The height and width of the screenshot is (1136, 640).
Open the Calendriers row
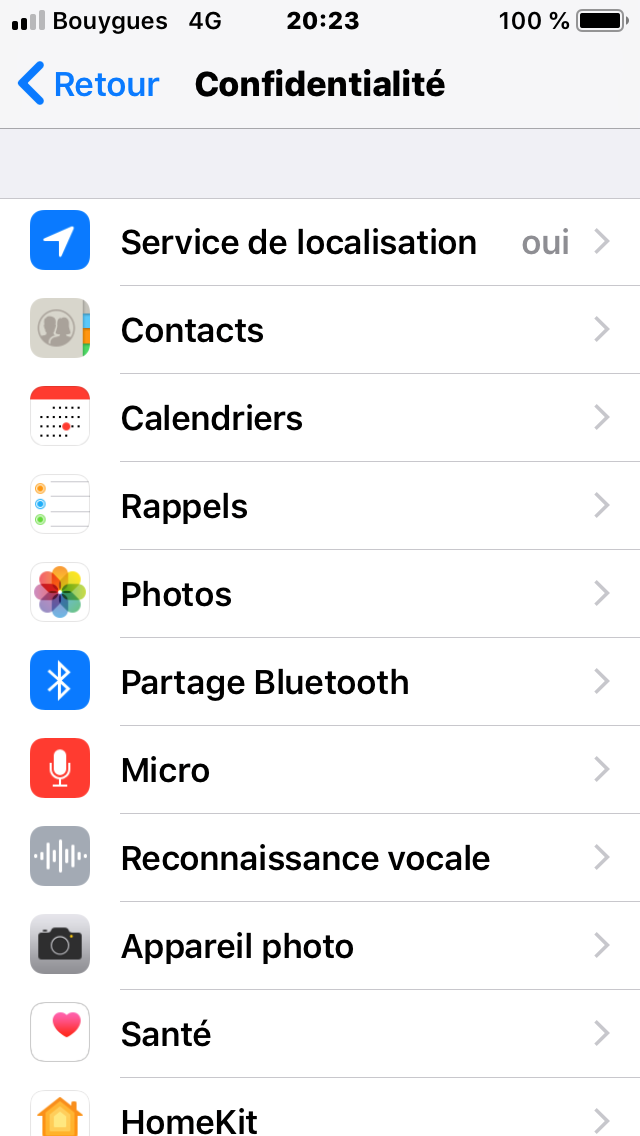click(x=320, y=418)
